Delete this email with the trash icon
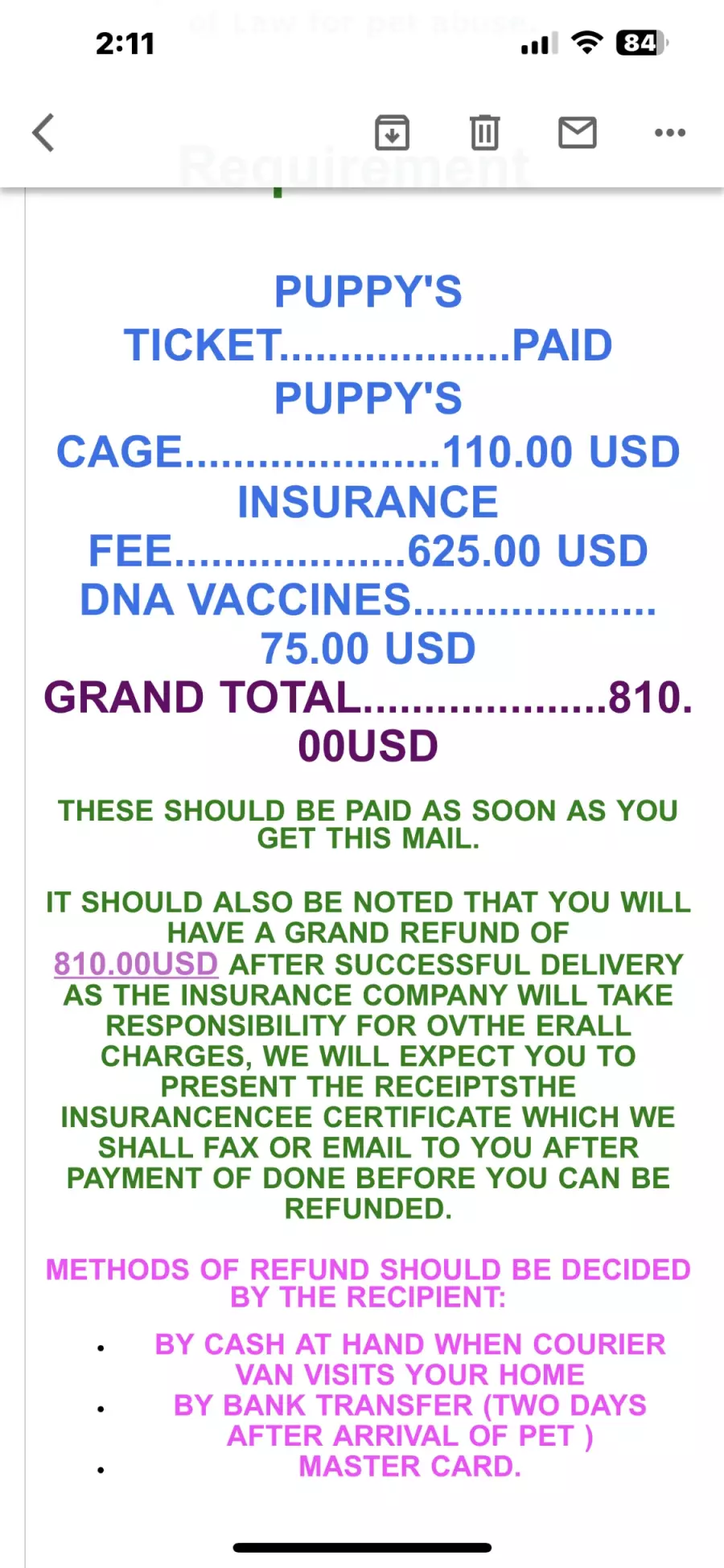 pyautogui.click(x=485, y=133)
